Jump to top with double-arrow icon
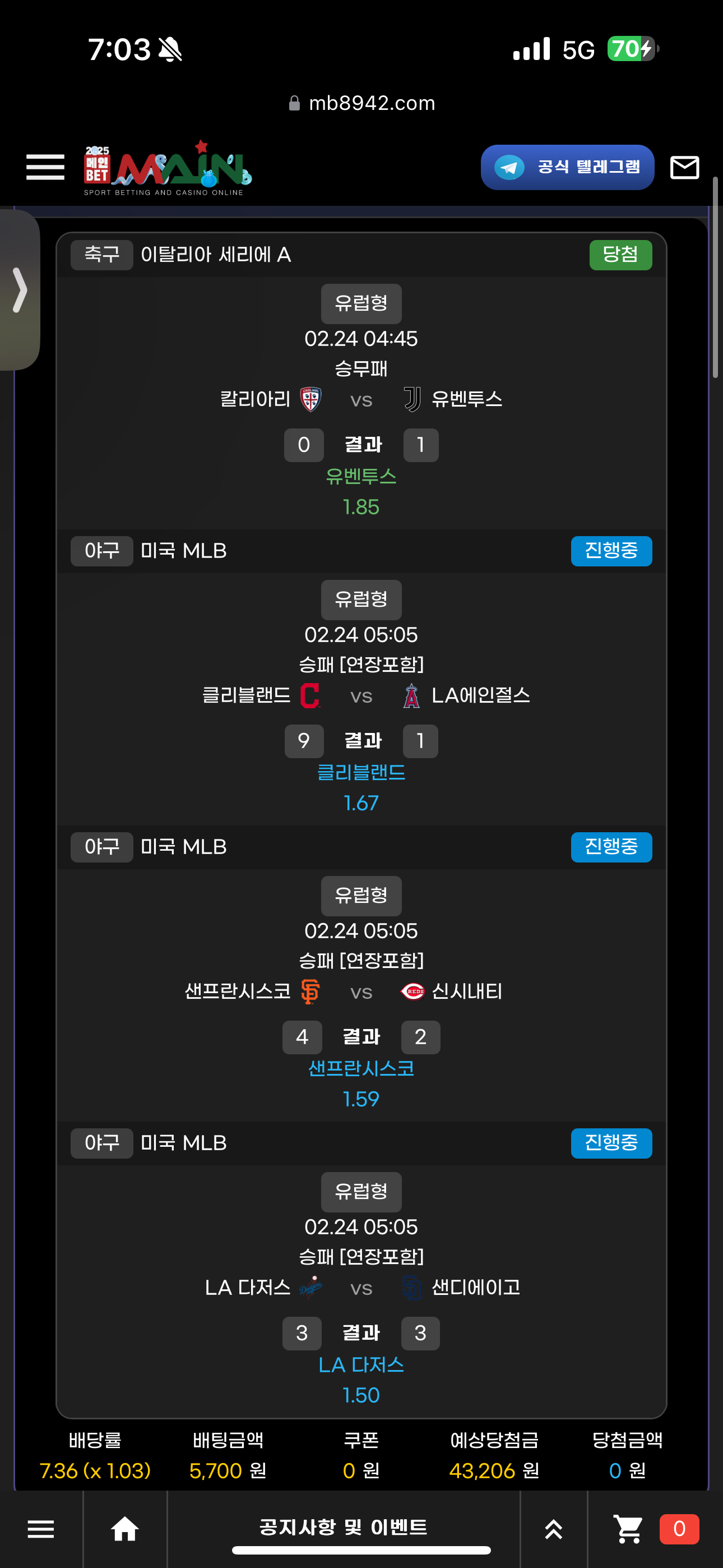 tap(553, 1528)
